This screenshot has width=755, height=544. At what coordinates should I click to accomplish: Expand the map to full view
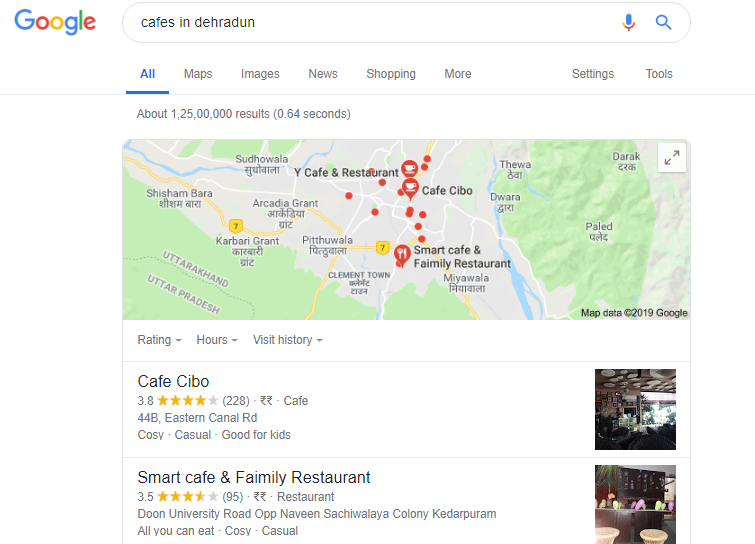coord(672,157)
